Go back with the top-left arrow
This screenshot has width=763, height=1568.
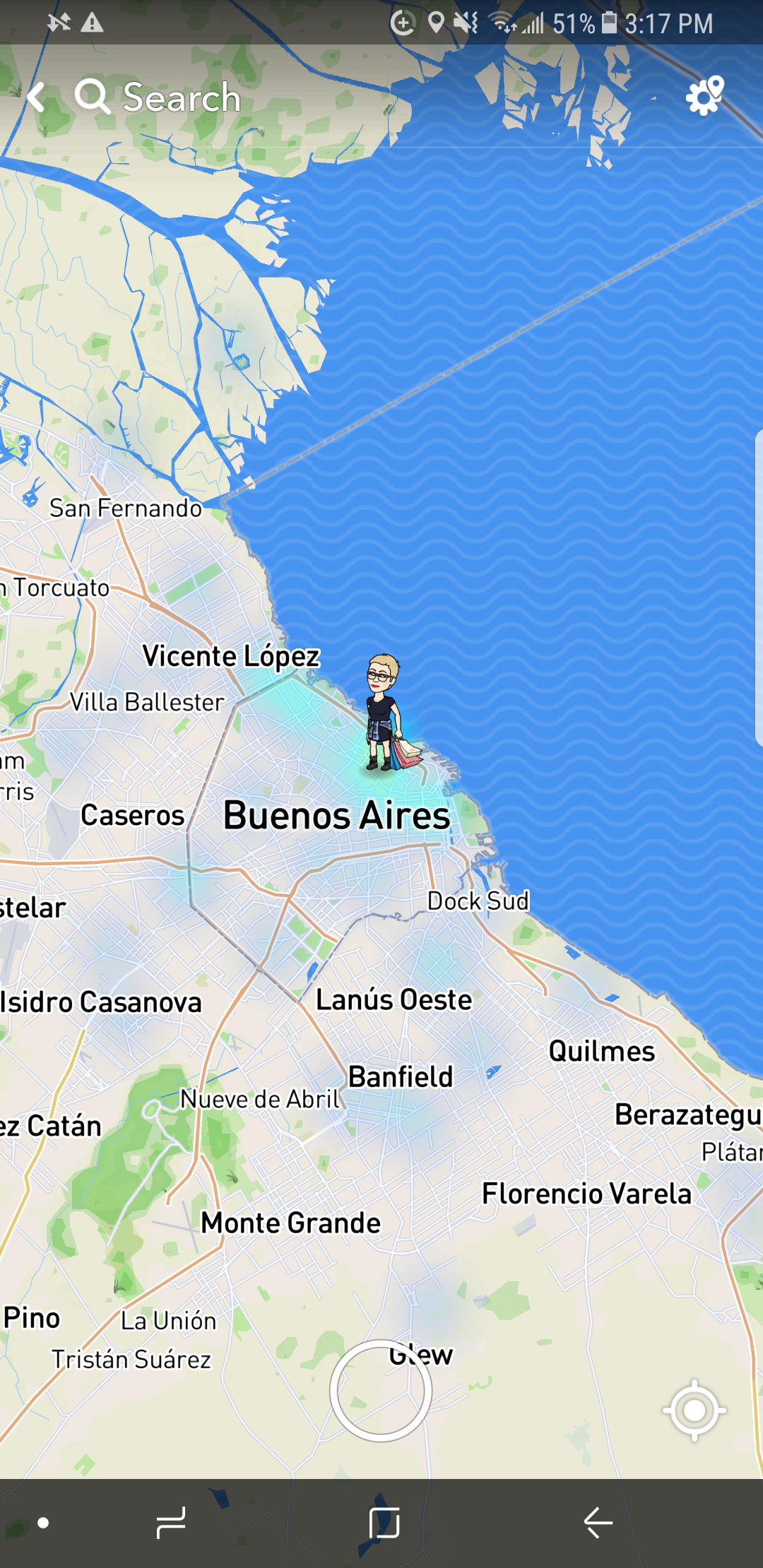[x=37, y=97]
